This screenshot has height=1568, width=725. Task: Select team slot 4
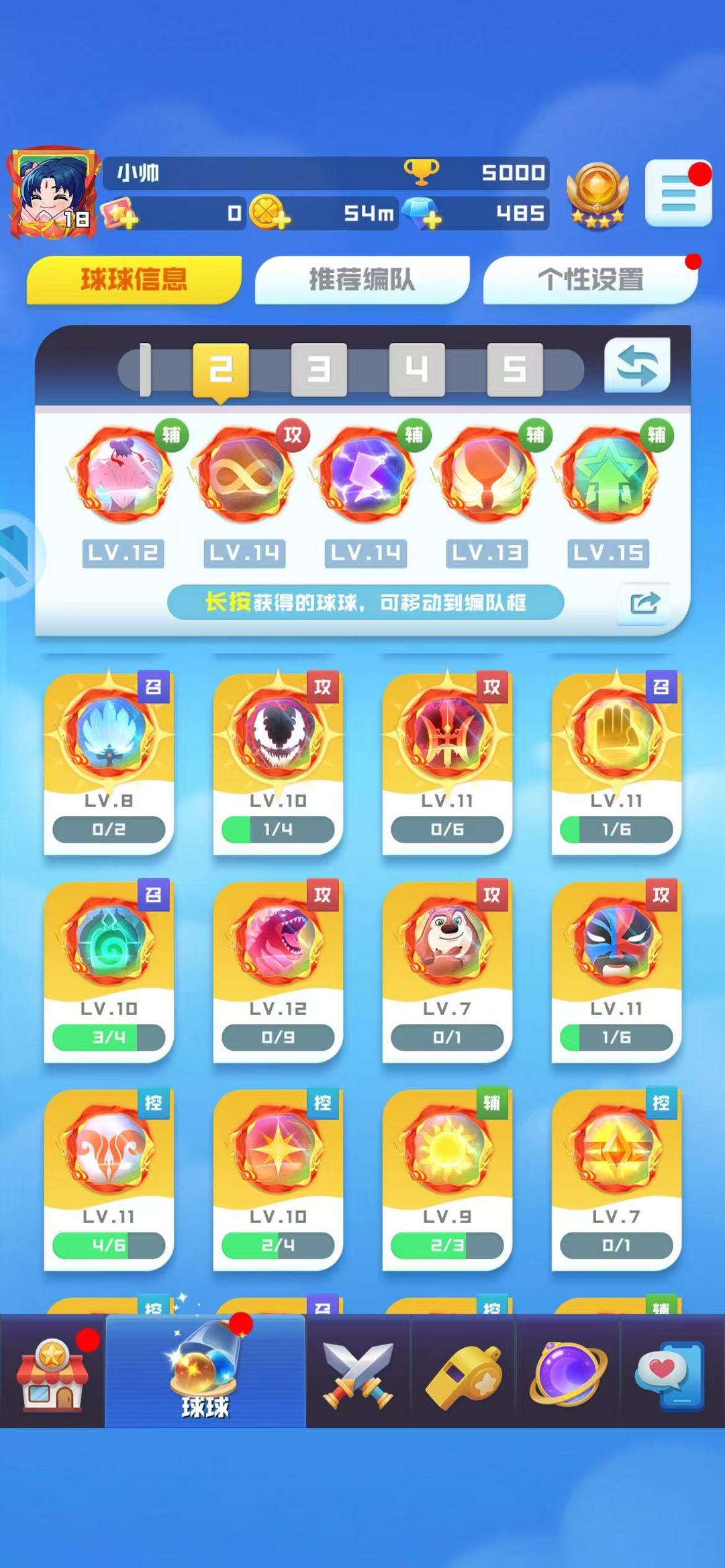click(x=417, y=369)
